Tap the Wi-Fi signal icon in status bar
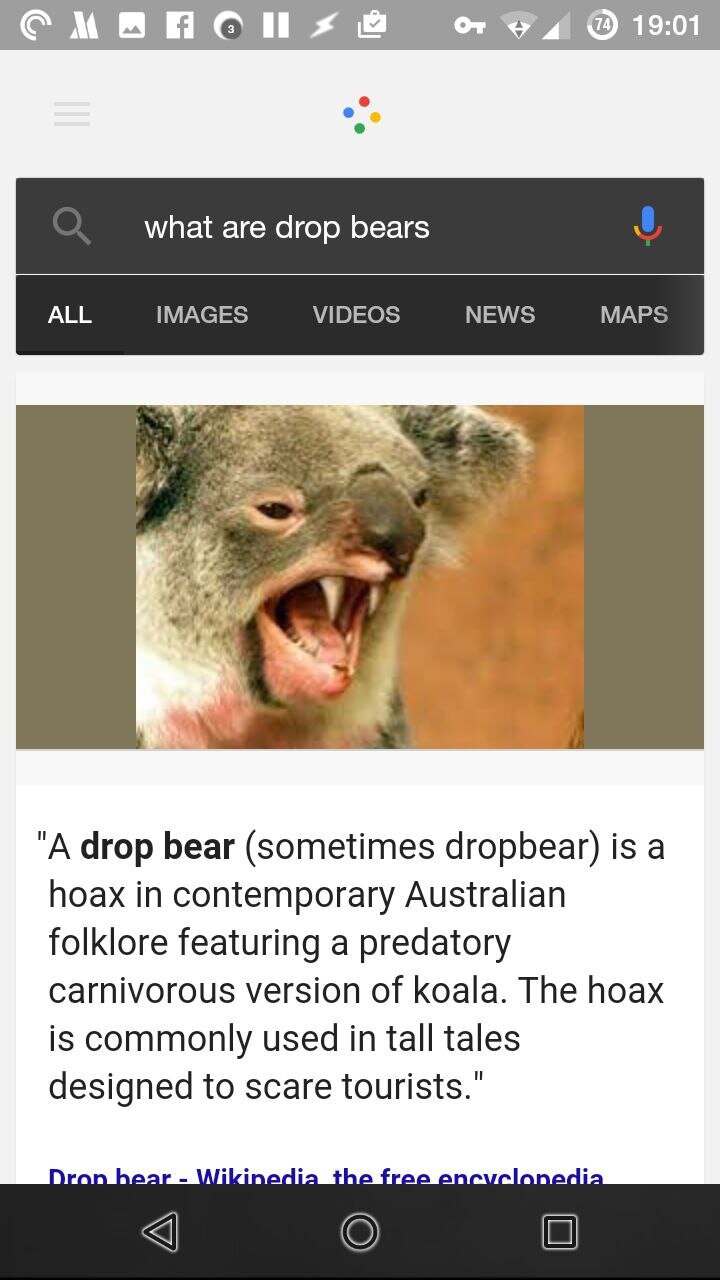This screenshot has height=1280, width=720. 519,24
